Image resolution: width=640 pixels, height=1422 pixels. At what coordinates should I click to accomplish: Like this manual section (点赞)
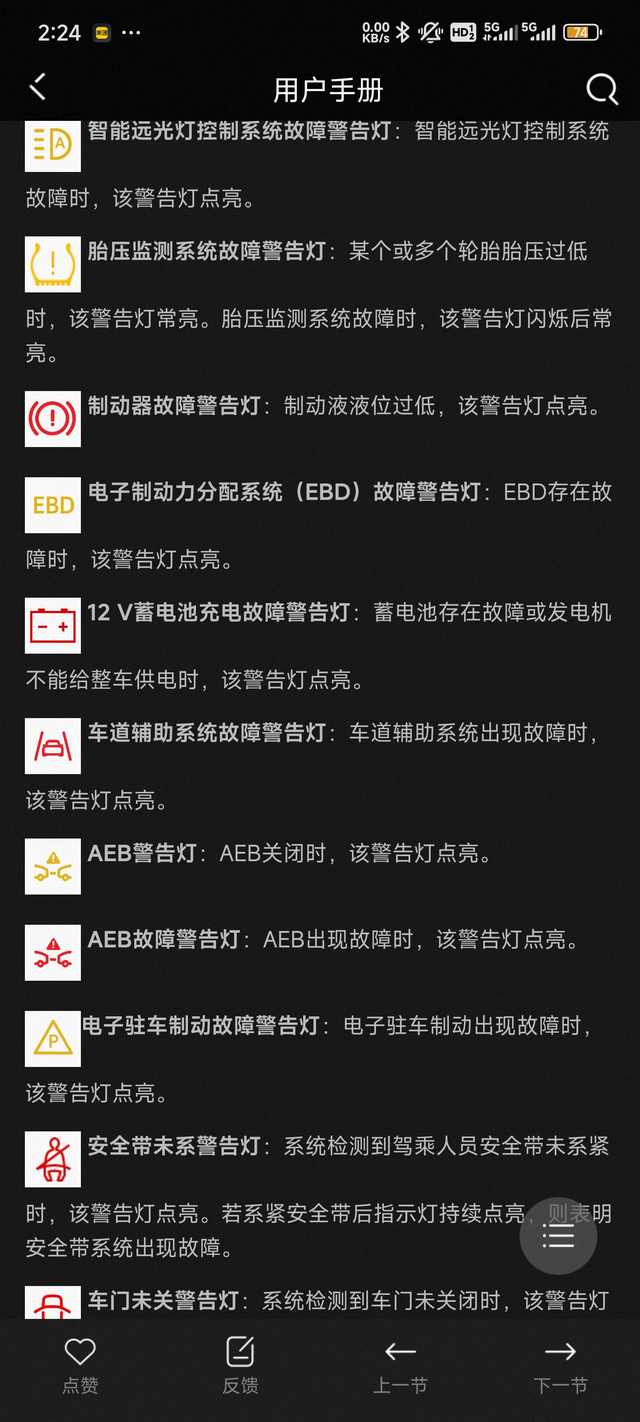coord(80,1366)
